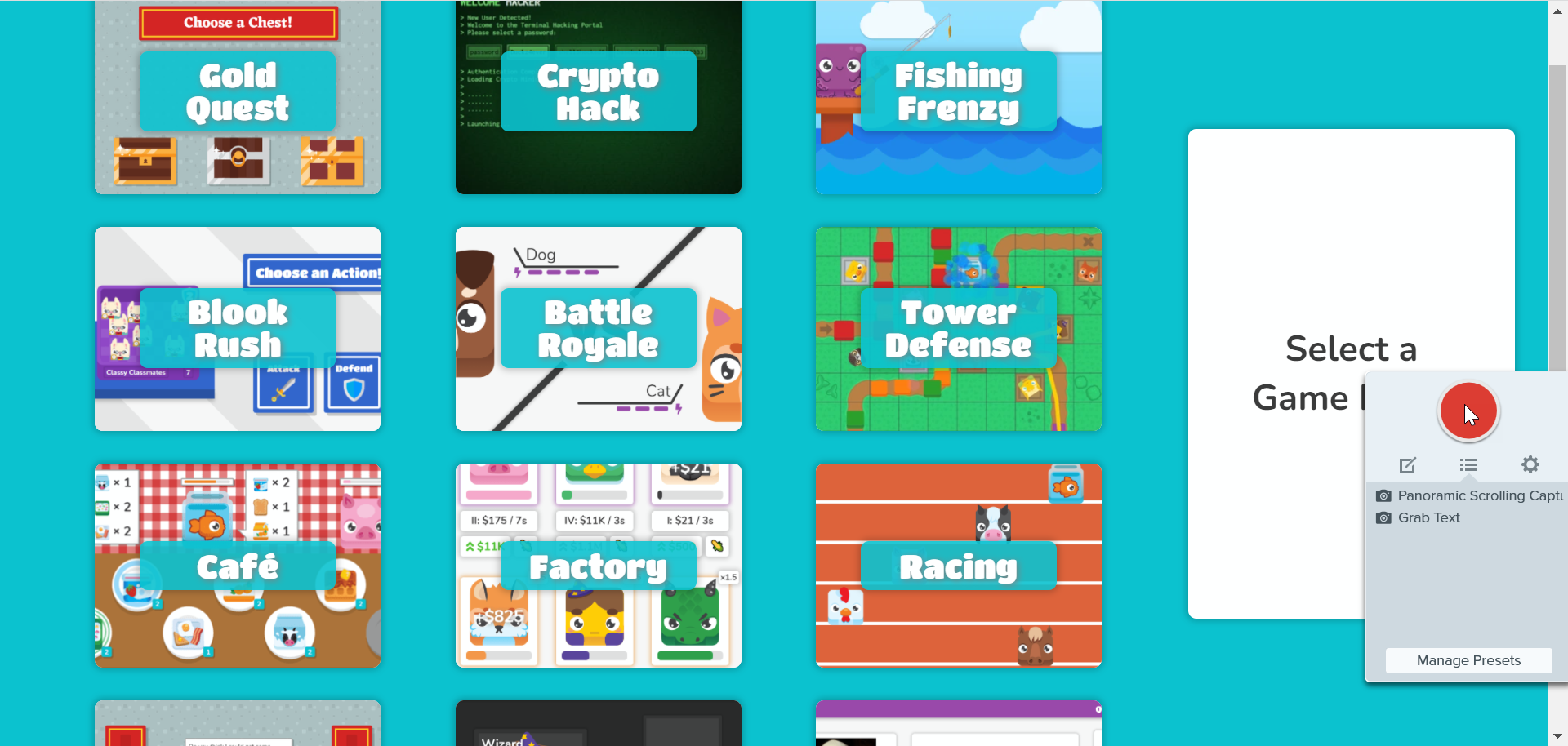This screenshot has height=746, width=1568.
Task: Select the Factory game mode
Action: (598, 565)
